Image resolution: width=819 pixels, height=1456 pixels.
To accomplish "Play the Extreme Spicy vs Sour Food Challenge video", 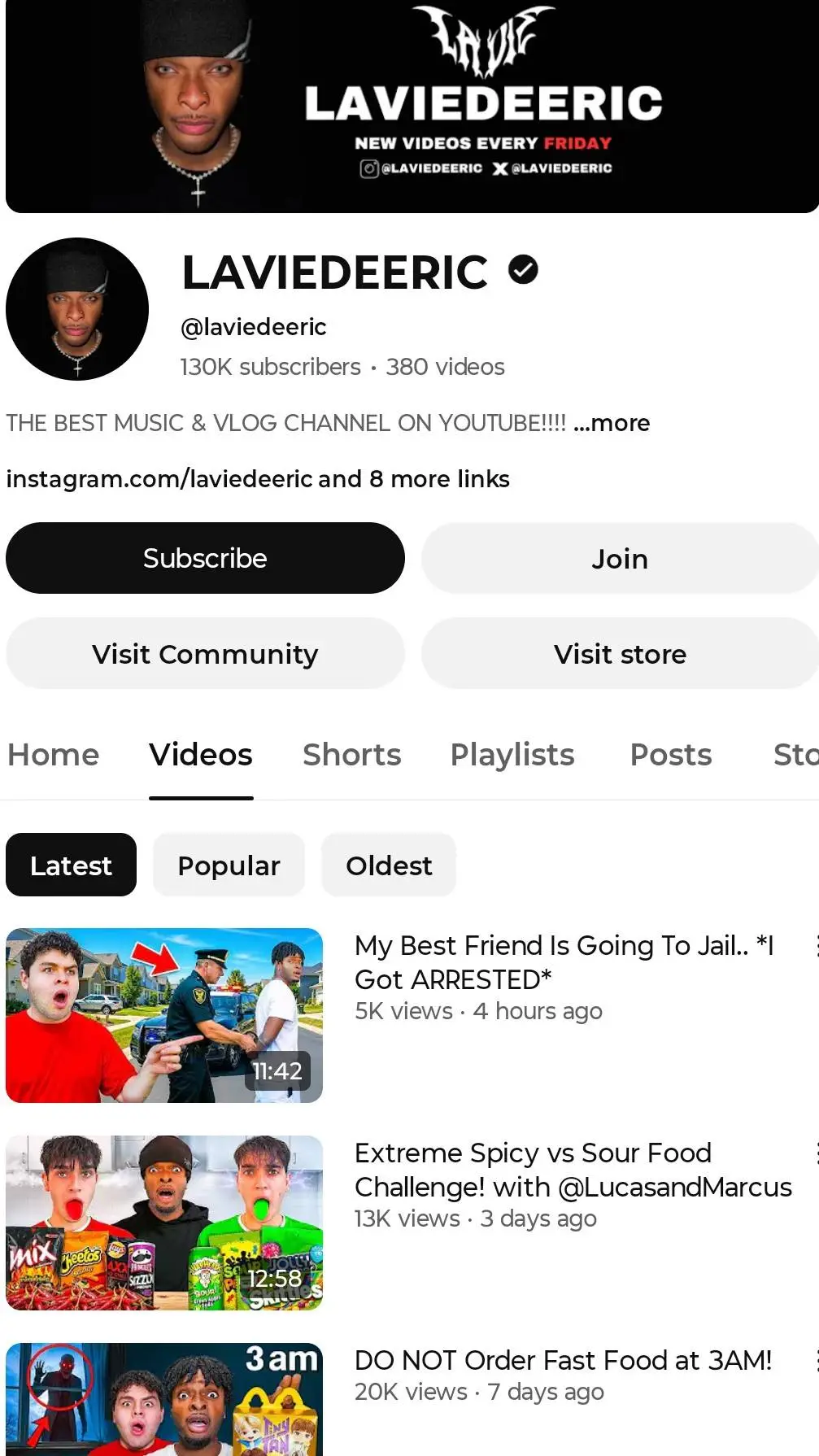I will click(x=164, y=1223).
